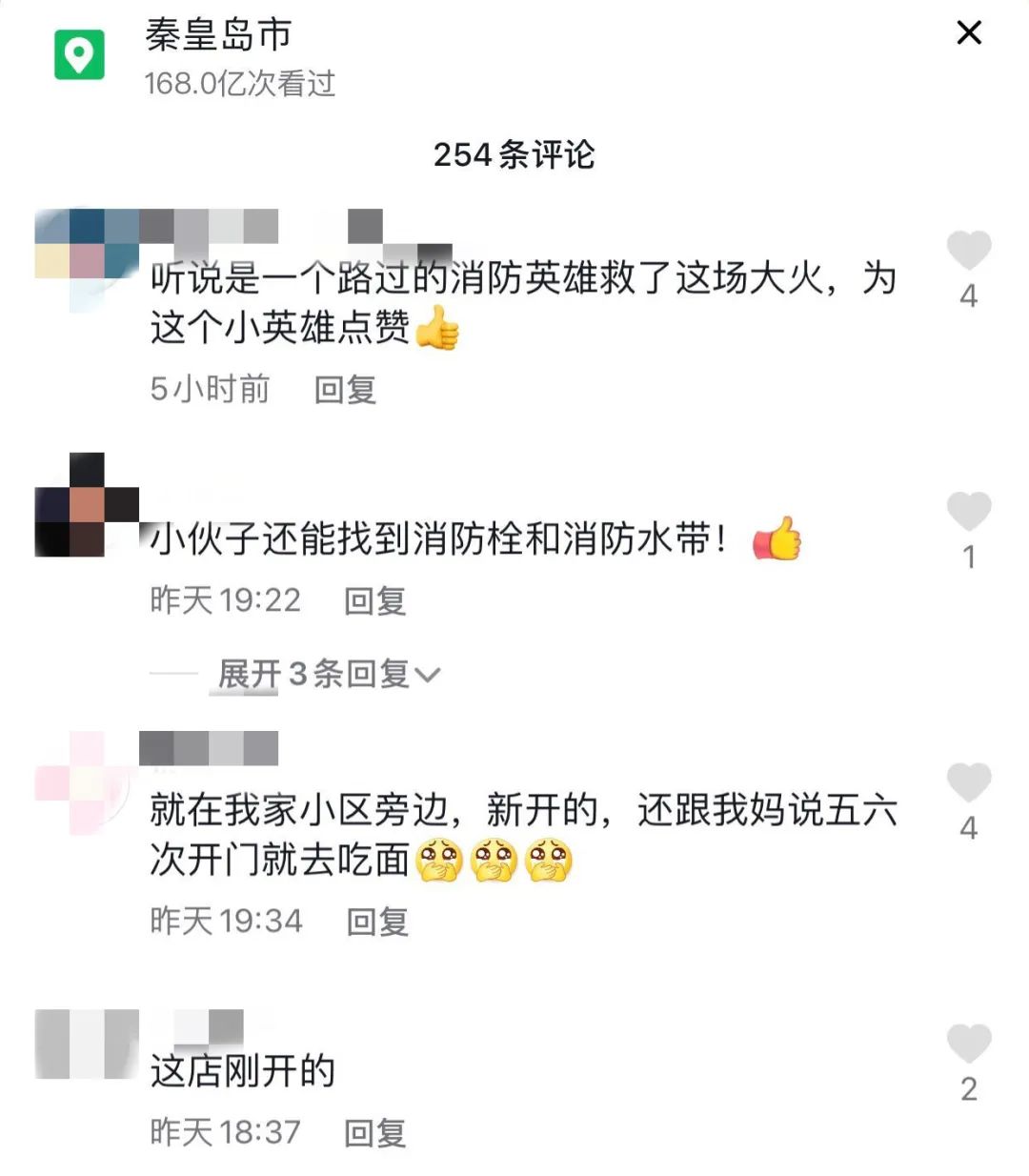The width and height of the screenshot is (1029, 1176).
Task: Open avatar of the 这店刚开的 commenter
Action: [86, 1044]
